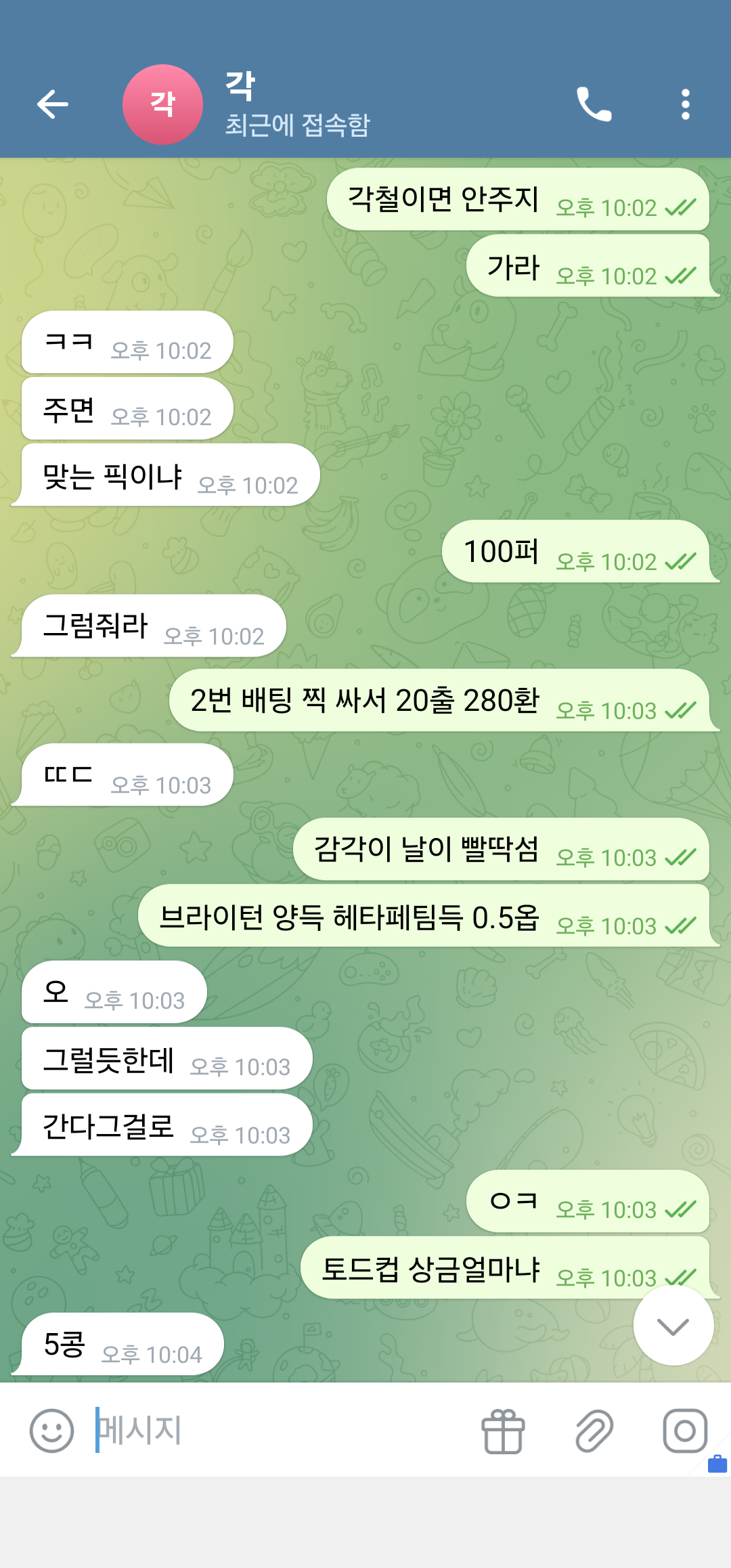Open 각's profile avatar

pos(162,104)
